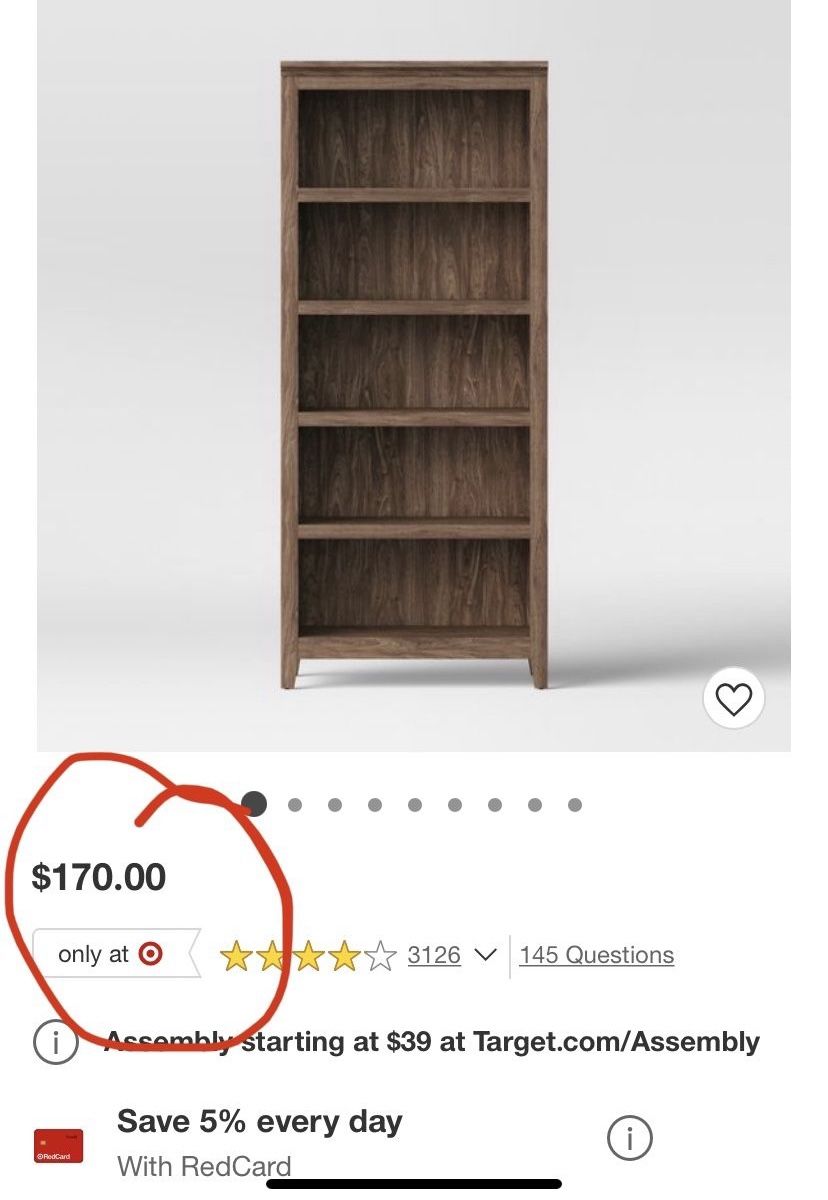Open the 3126 reviews link
This screenshot has height=1200, width=828.
(x=435, y=956)
